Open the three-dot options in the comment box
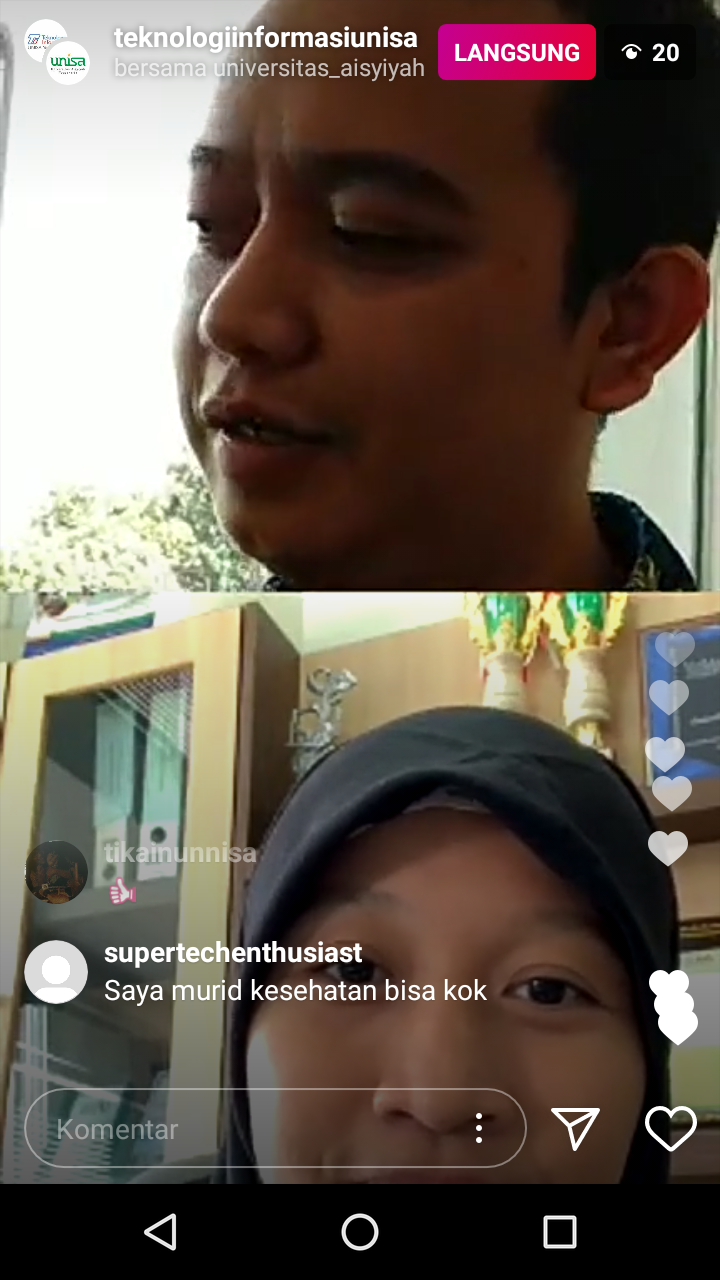Image resolution: width=720 pixels, height=1280 pixels. point(479,1128)
